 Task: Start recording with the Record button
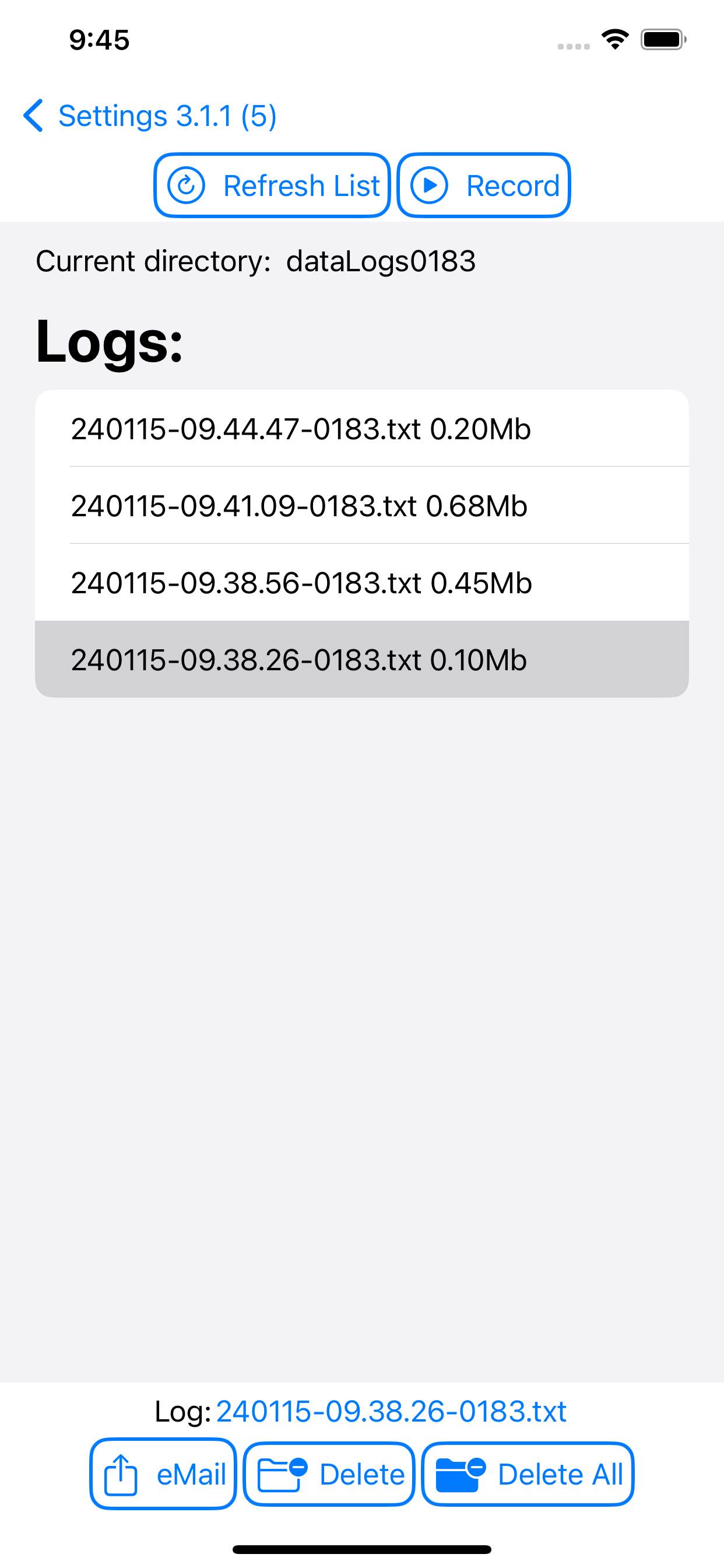pyautogui.click(x=484, y=185)
